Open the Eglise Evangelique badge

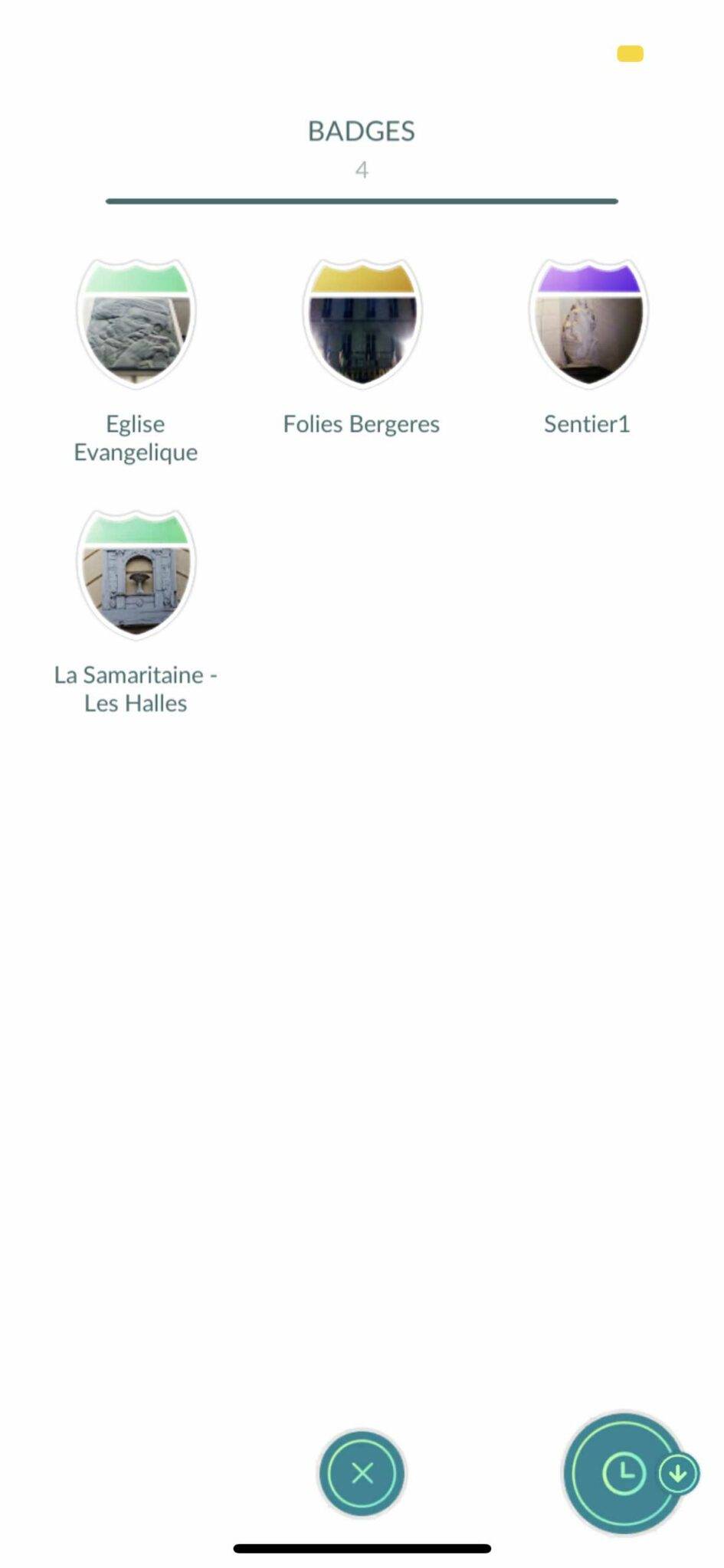point(136,324)
